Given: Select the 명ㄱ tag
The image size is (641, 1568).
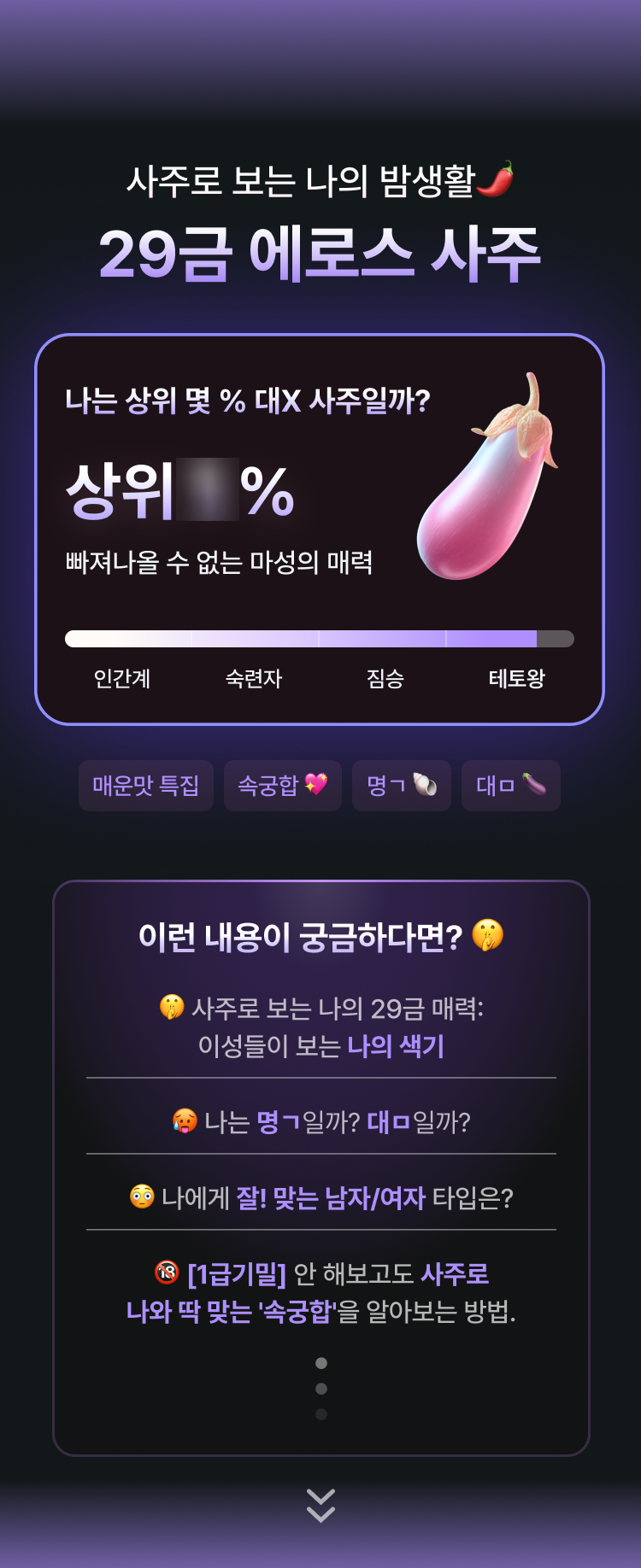Looking at the screenshot, I should click(402, 786).
